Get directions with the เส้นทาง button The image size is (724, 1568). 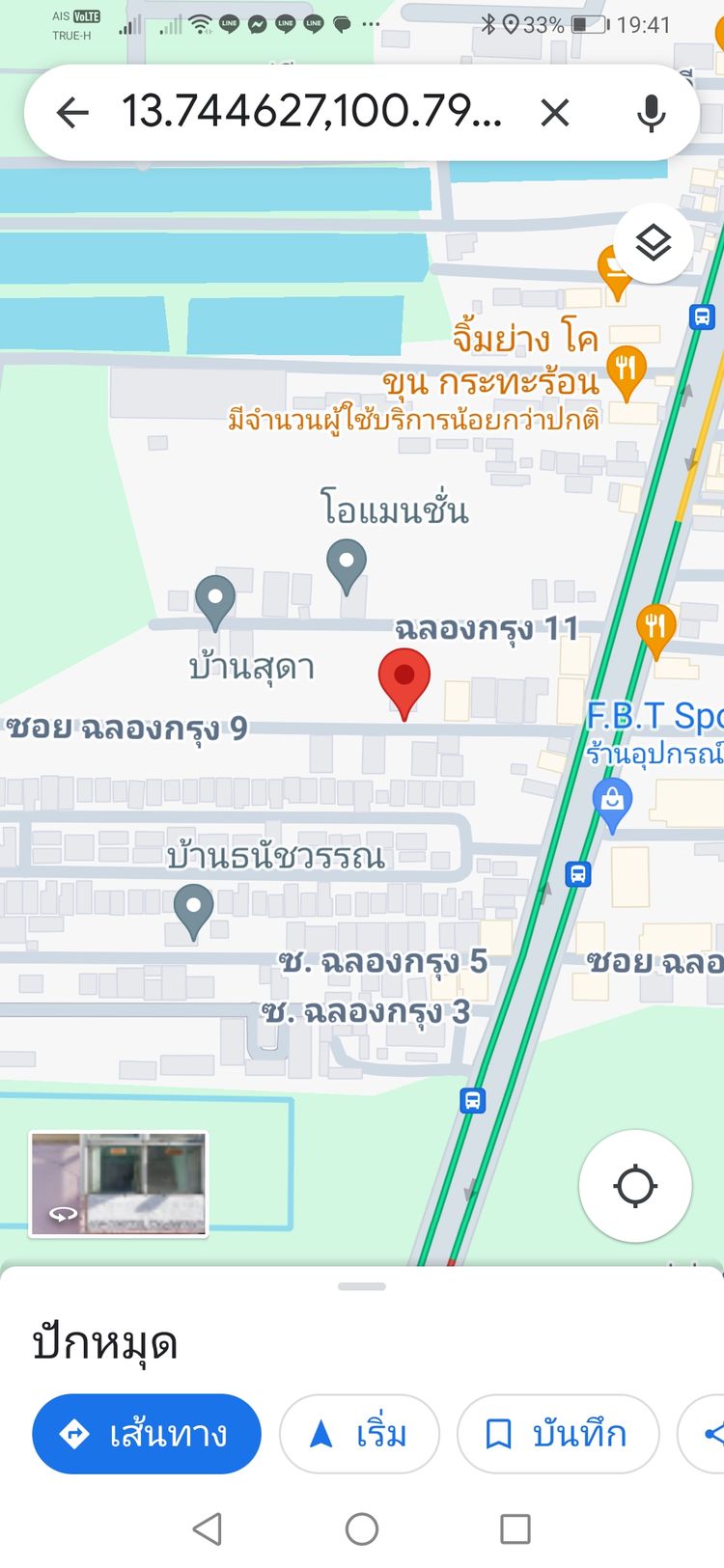pyautogui.click(x=147, y=1434)
